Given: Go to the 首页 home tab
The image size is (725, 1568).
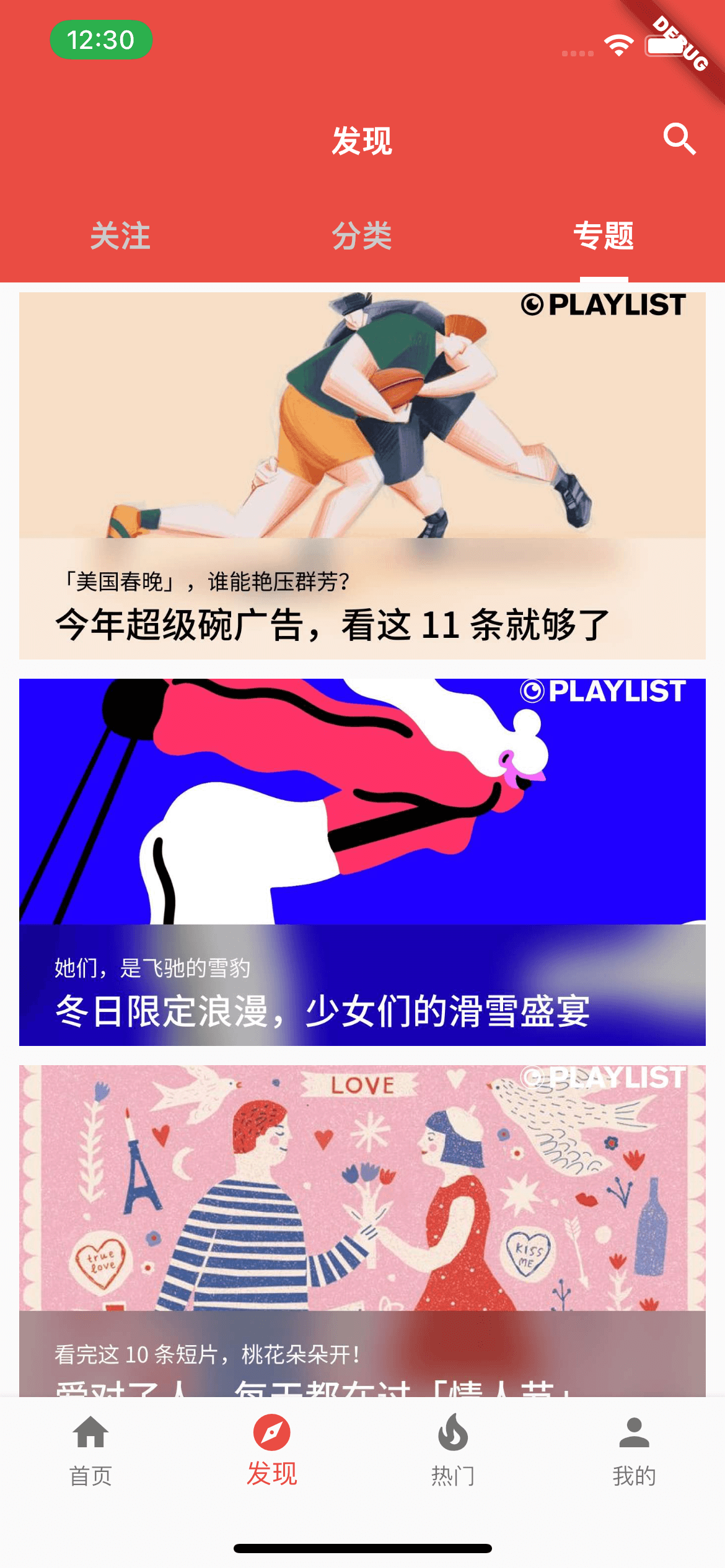Looking at the screenshot, I should [x=90, y=1450].
